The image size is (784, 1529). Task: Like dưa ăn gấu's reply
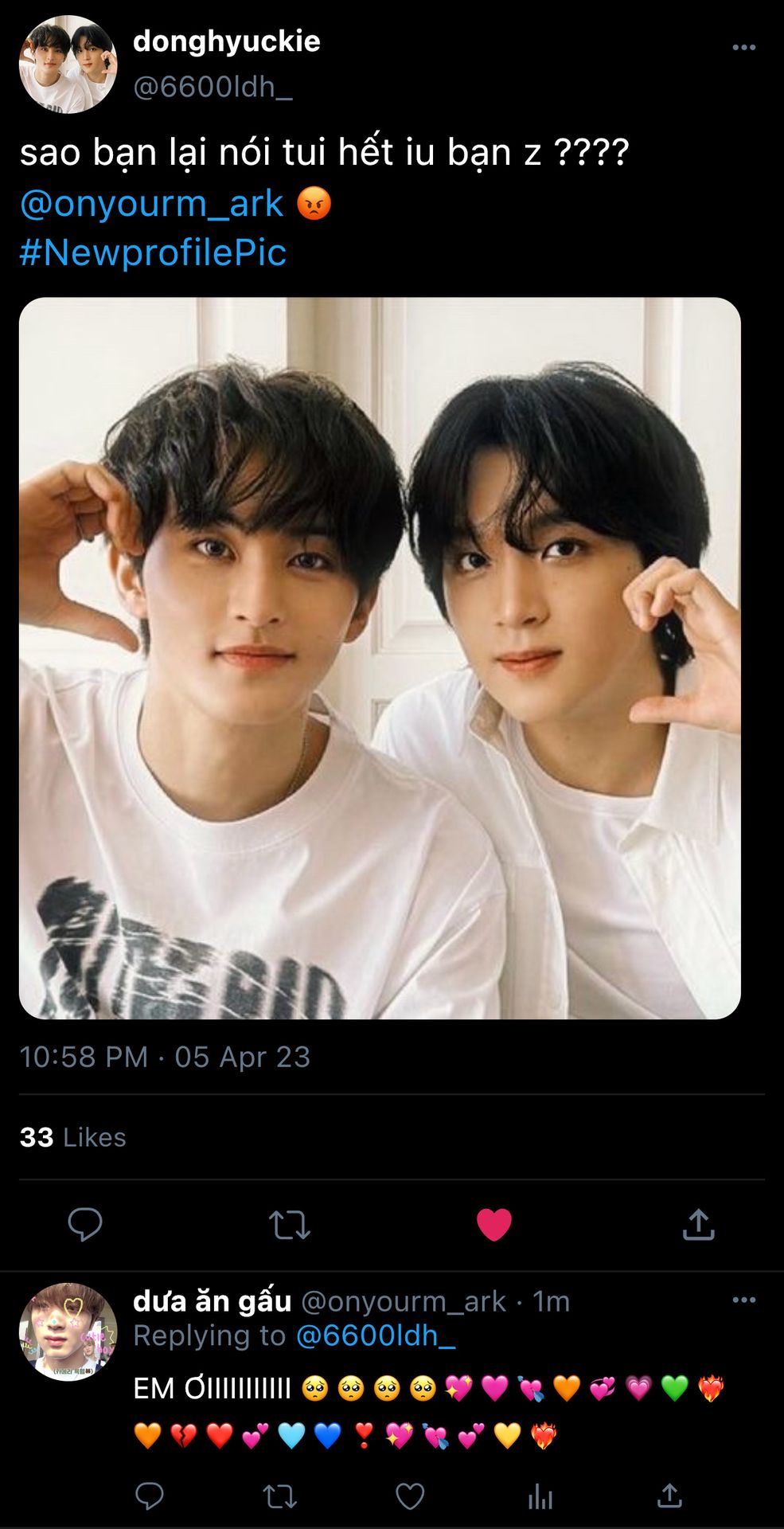pos(410,1497)
